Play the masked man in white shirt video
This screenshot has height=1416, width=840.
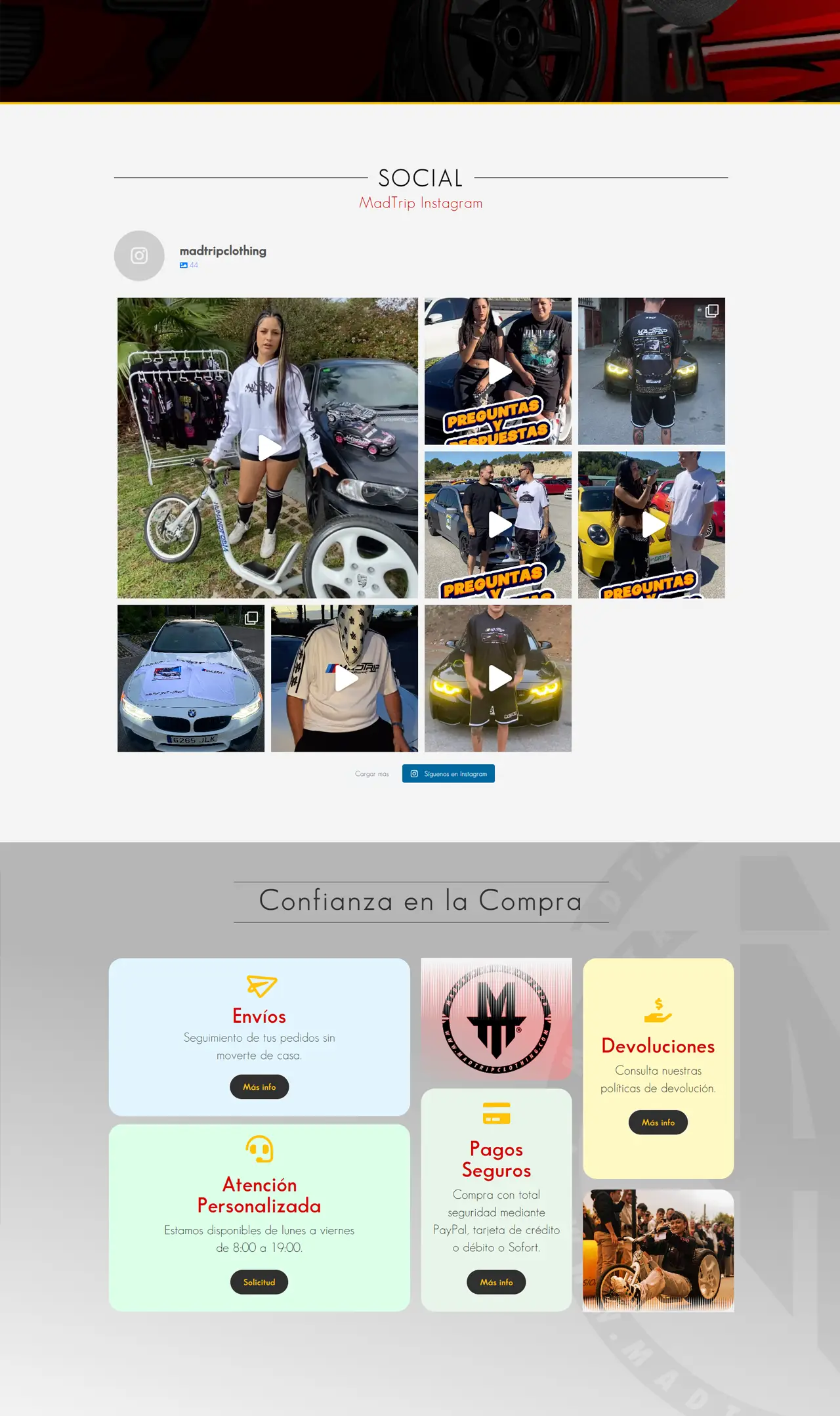345,679
